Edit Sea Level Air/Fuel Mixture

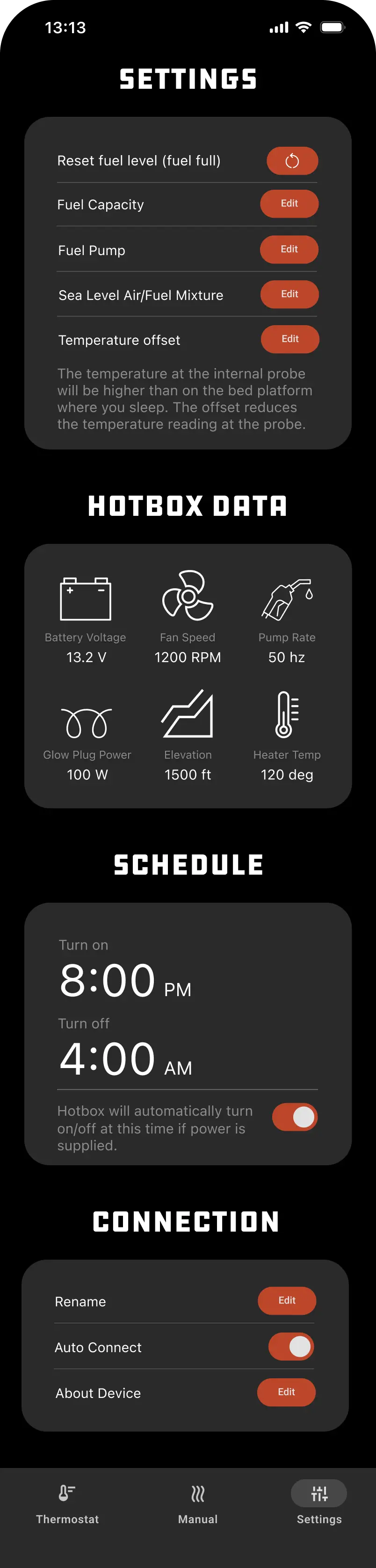(x=289, y=295)
